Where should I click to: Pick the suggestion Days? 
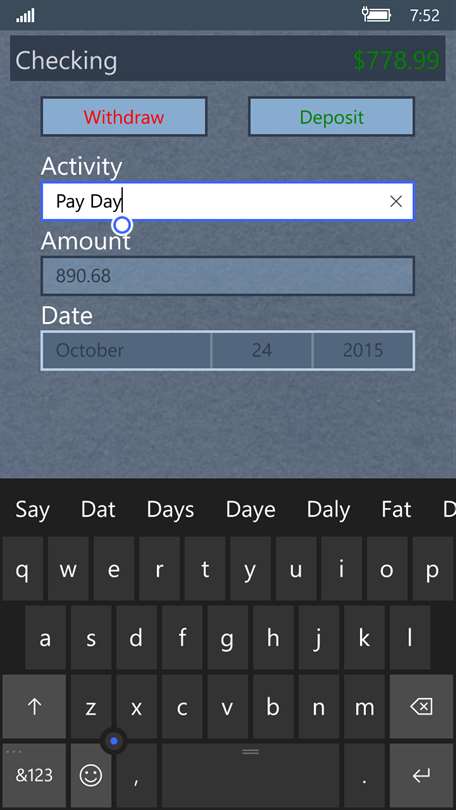pos(170,510)
